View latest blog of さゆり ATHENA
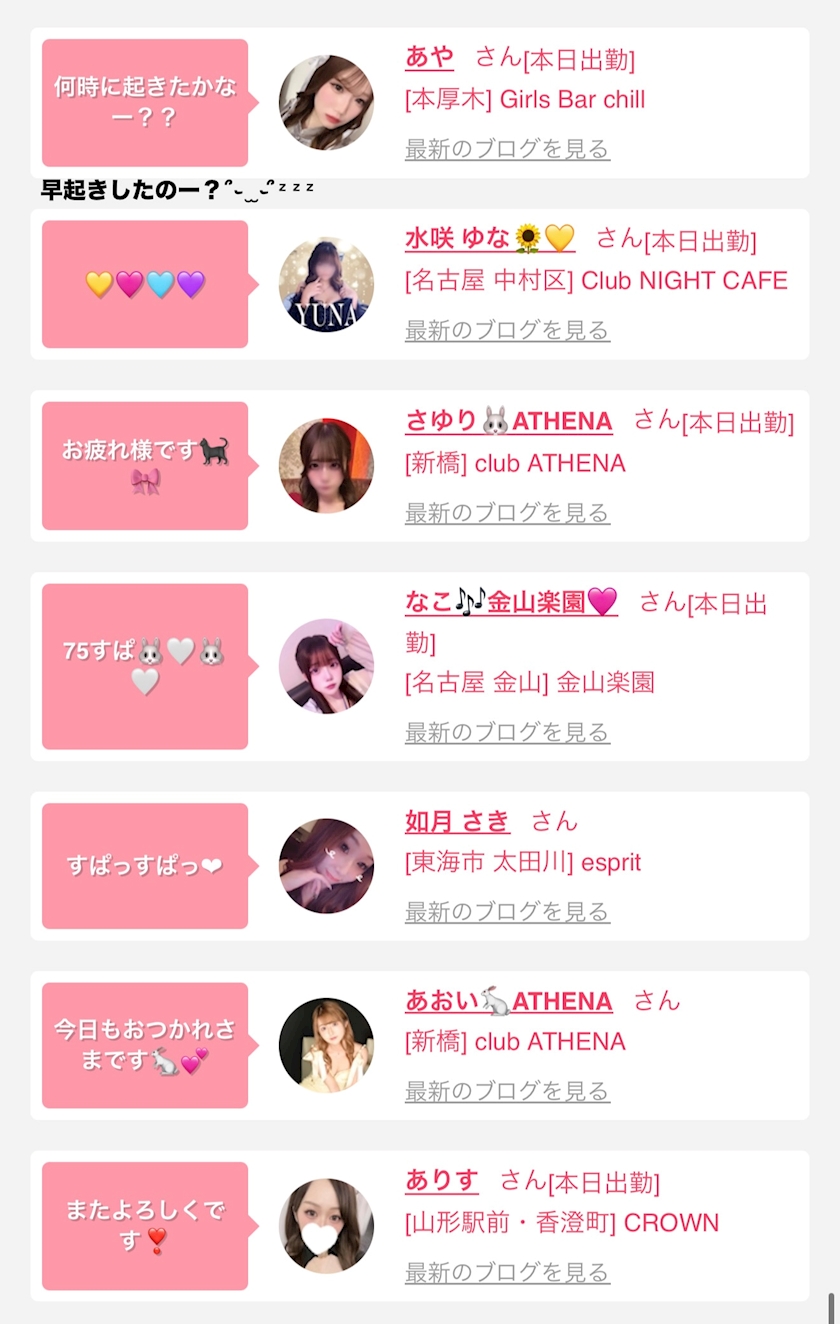The height and width of the screenshot is (1324, 840). (x=507, y=513)
